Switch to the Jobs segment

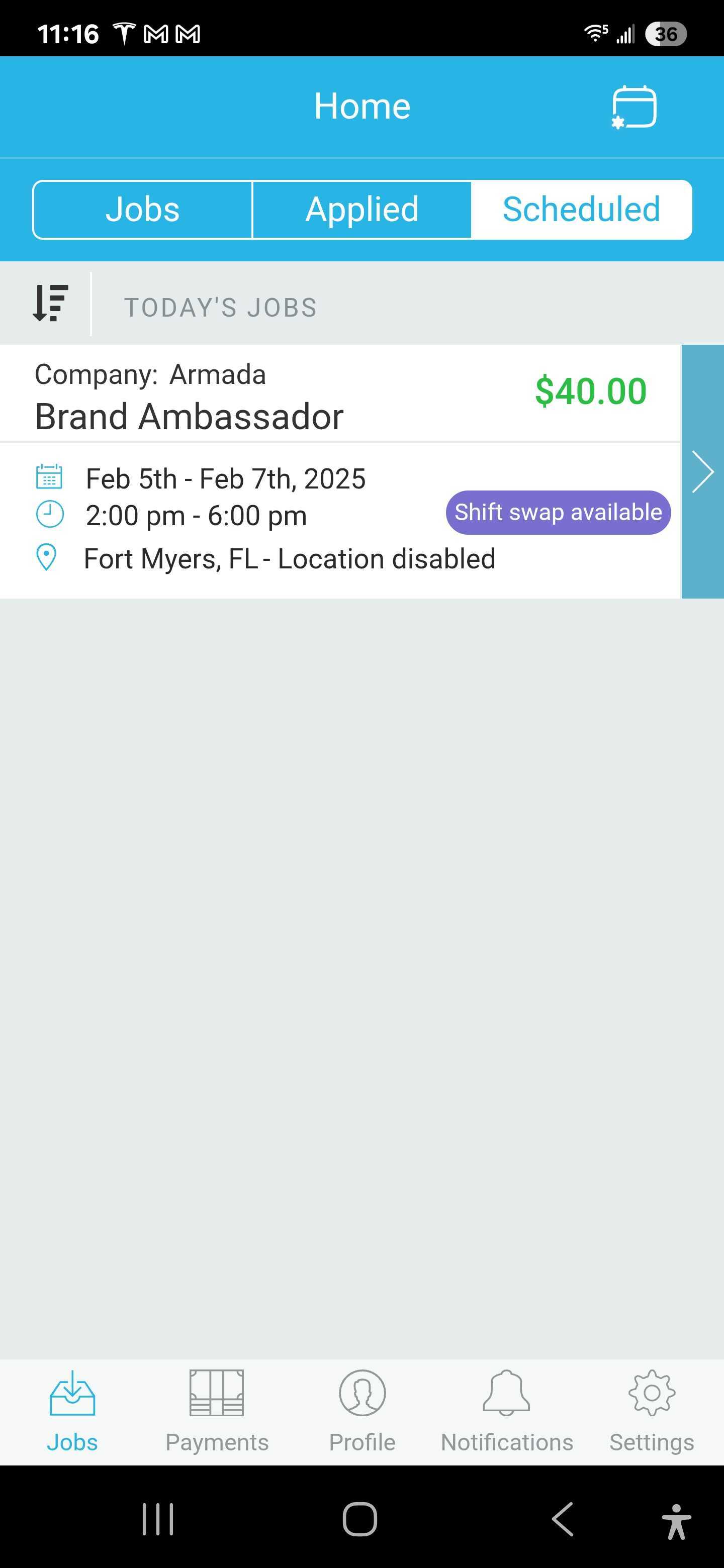pos(142,210)
